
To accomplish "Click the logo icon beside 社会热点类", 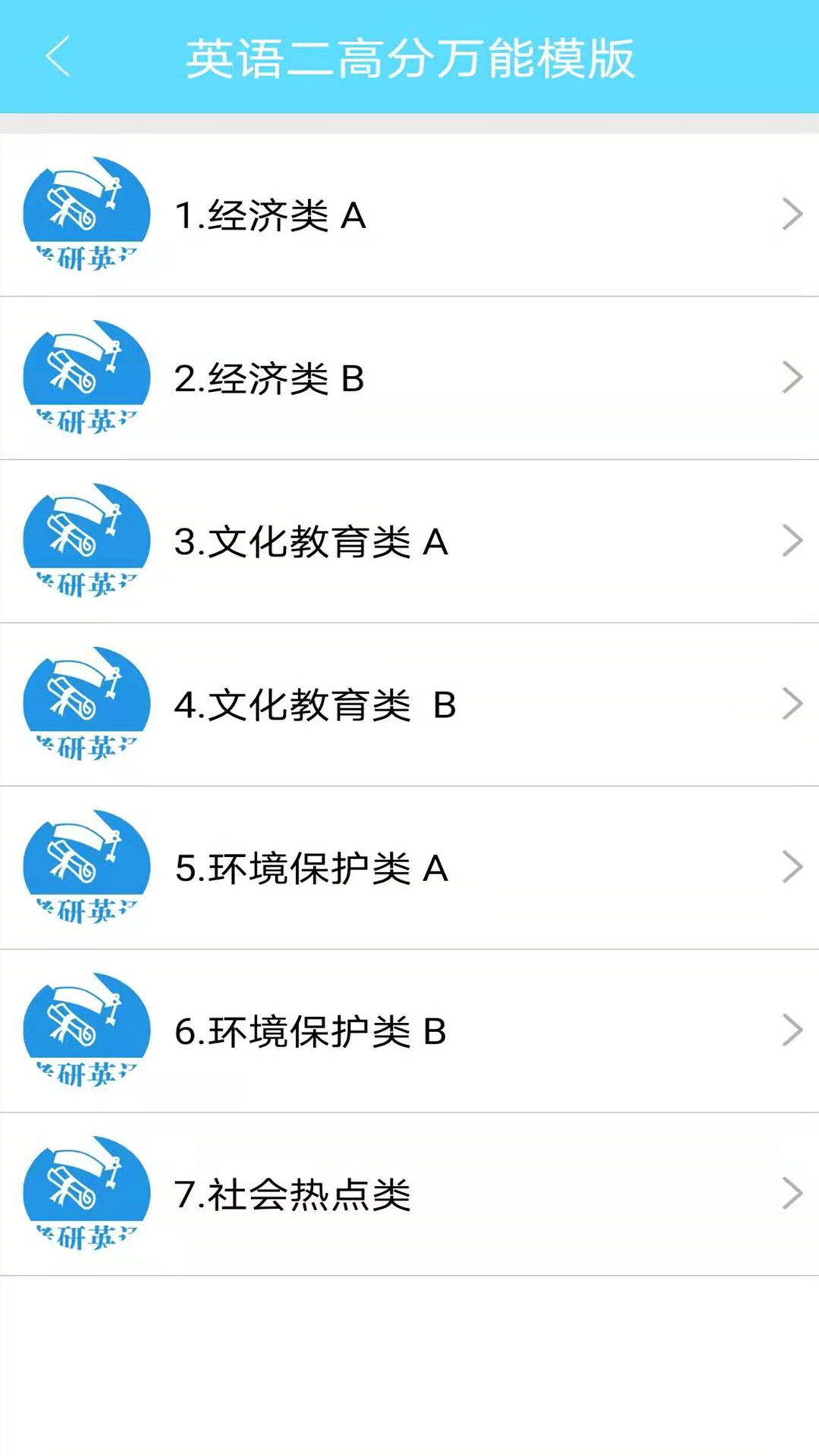I will (87, 1193).
